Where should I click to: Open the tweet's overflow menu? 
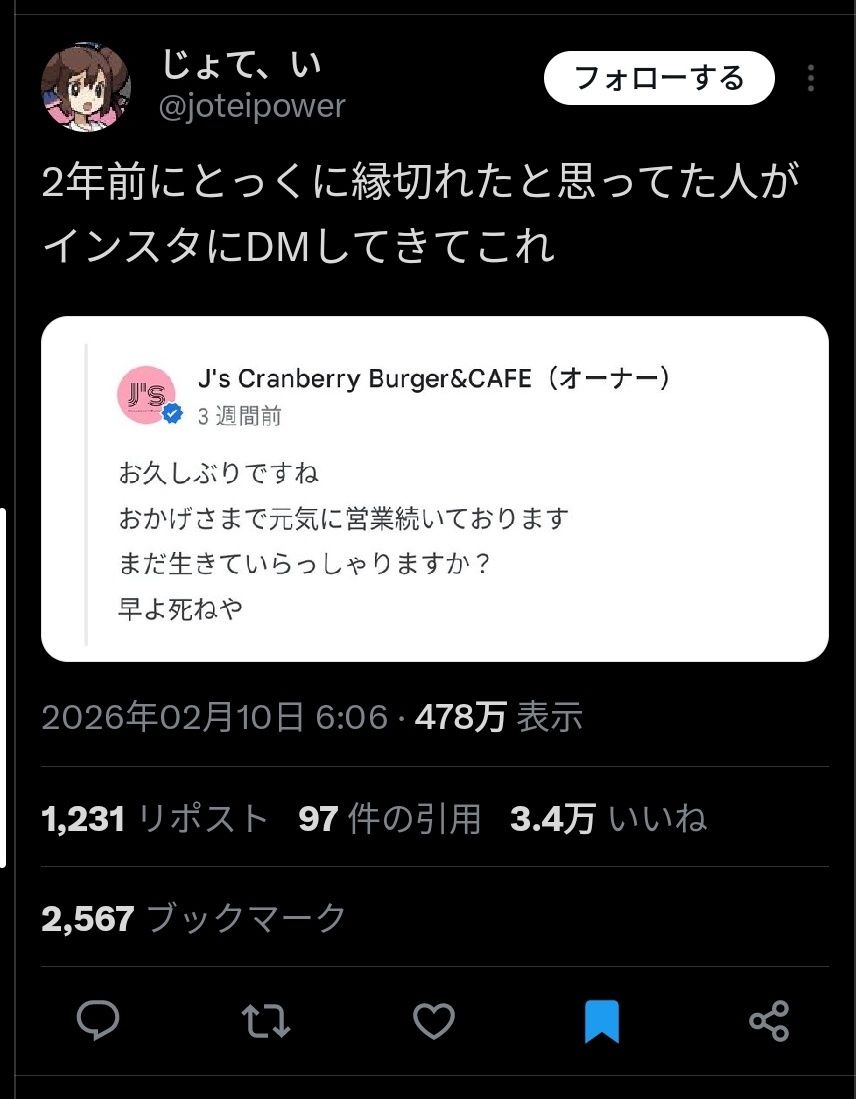pos(811,78)
